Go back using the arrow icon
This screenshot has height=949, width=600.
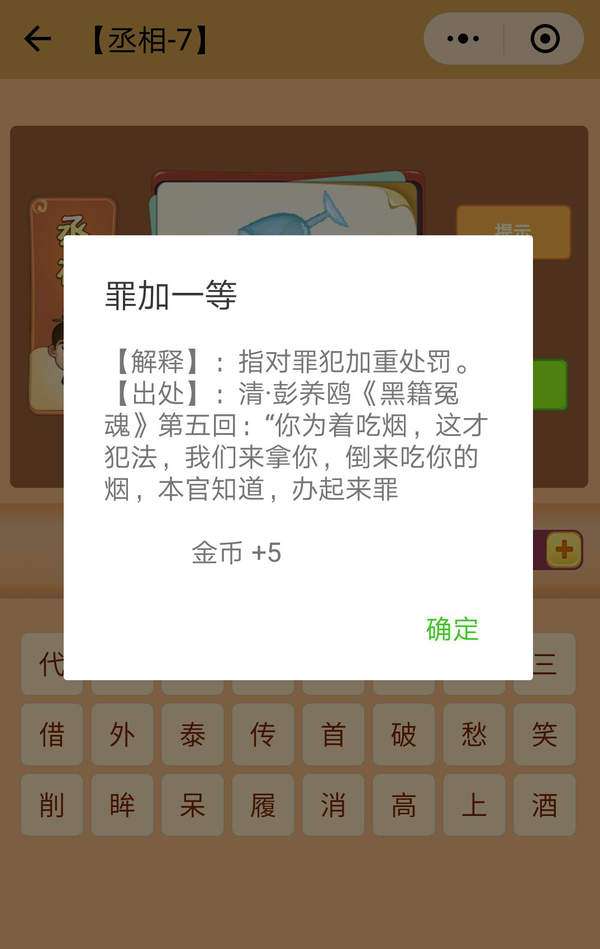[x=37, y=39]
